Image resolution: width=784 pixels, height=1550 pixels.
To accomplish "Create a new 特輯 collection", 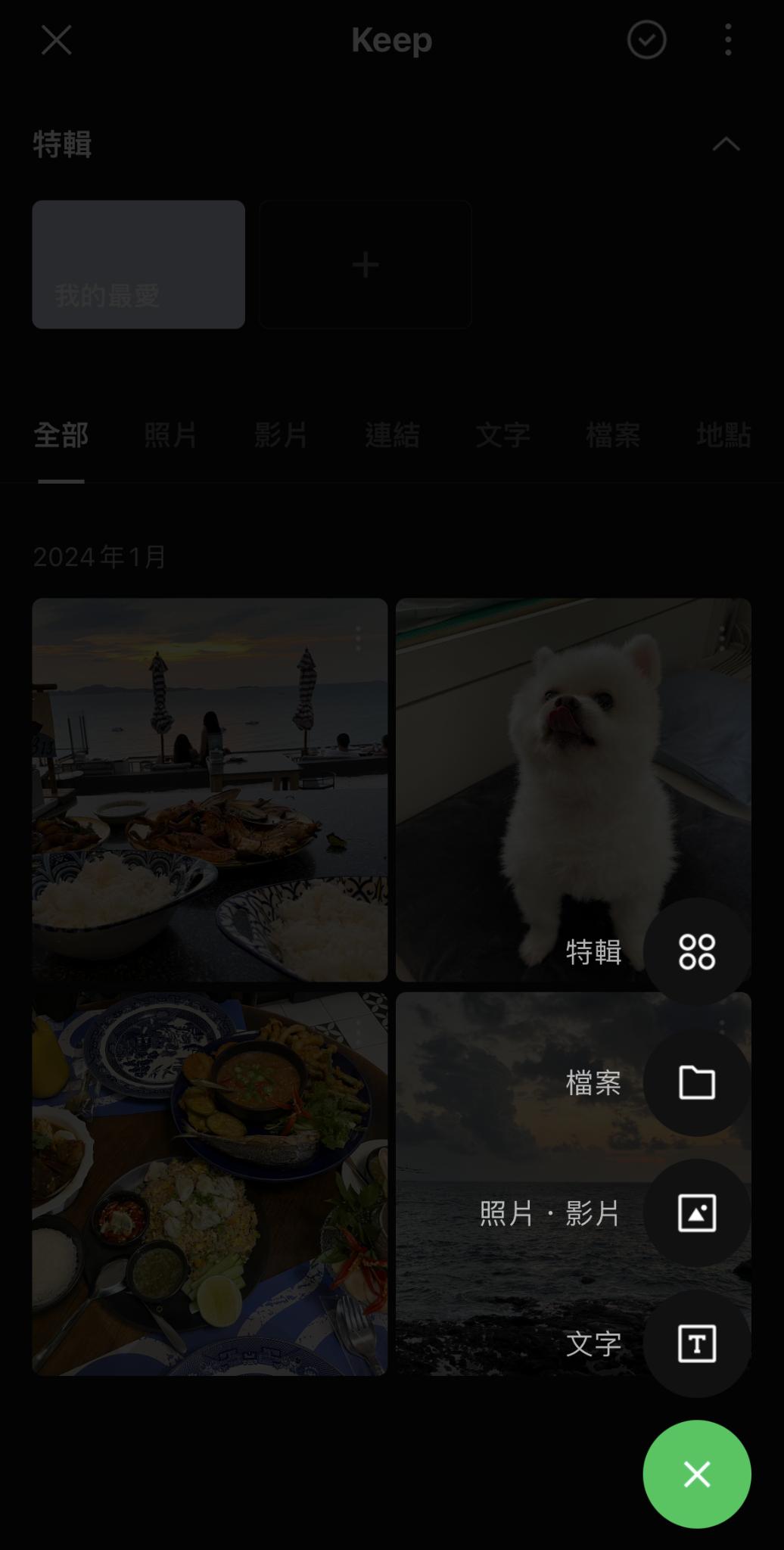I will pyautogui.click(x=696, y=951).
